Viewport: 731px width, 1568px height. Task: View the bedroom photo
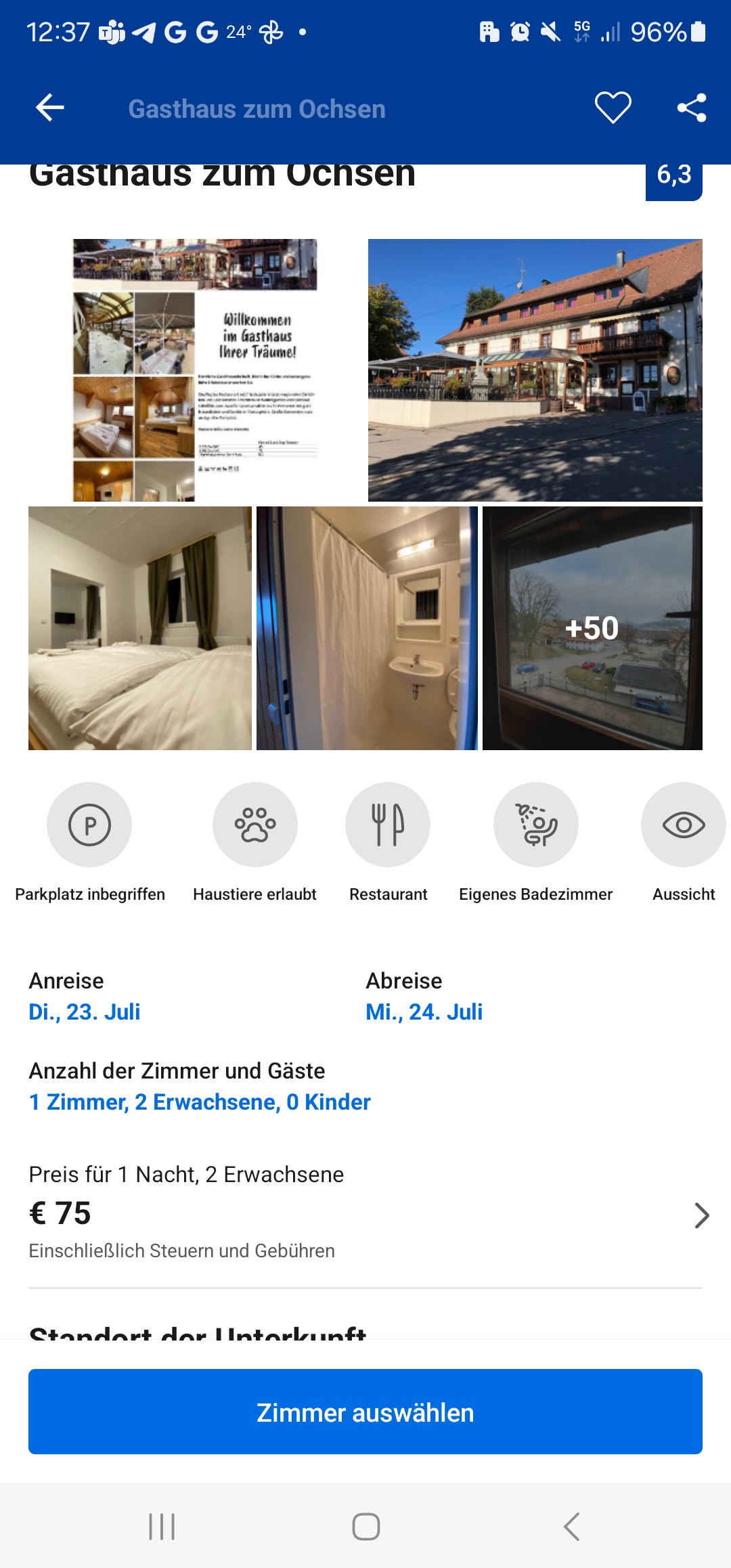pos(140,628)
